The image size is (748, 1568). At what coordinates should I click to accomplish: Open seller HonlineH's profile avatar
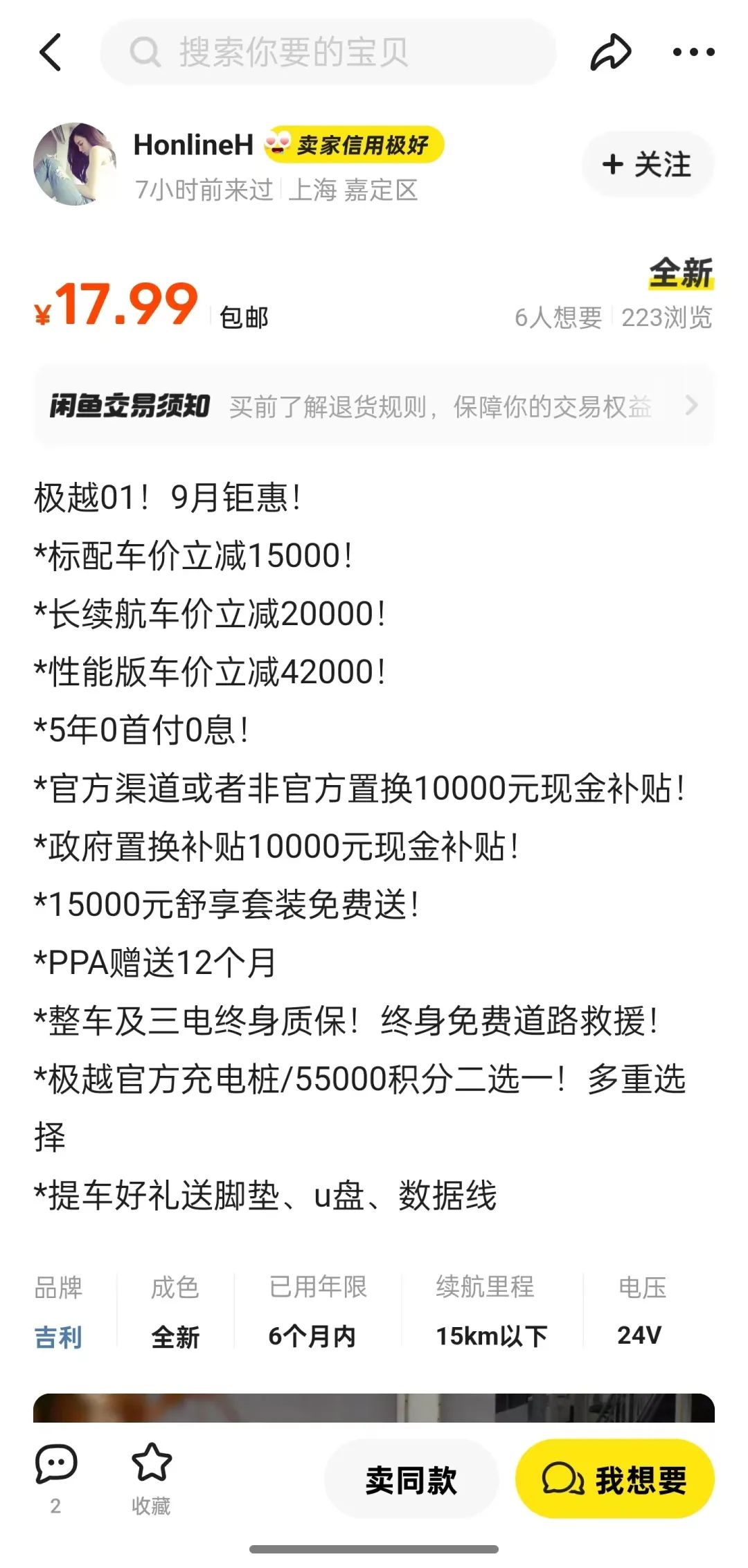[75, 164]
